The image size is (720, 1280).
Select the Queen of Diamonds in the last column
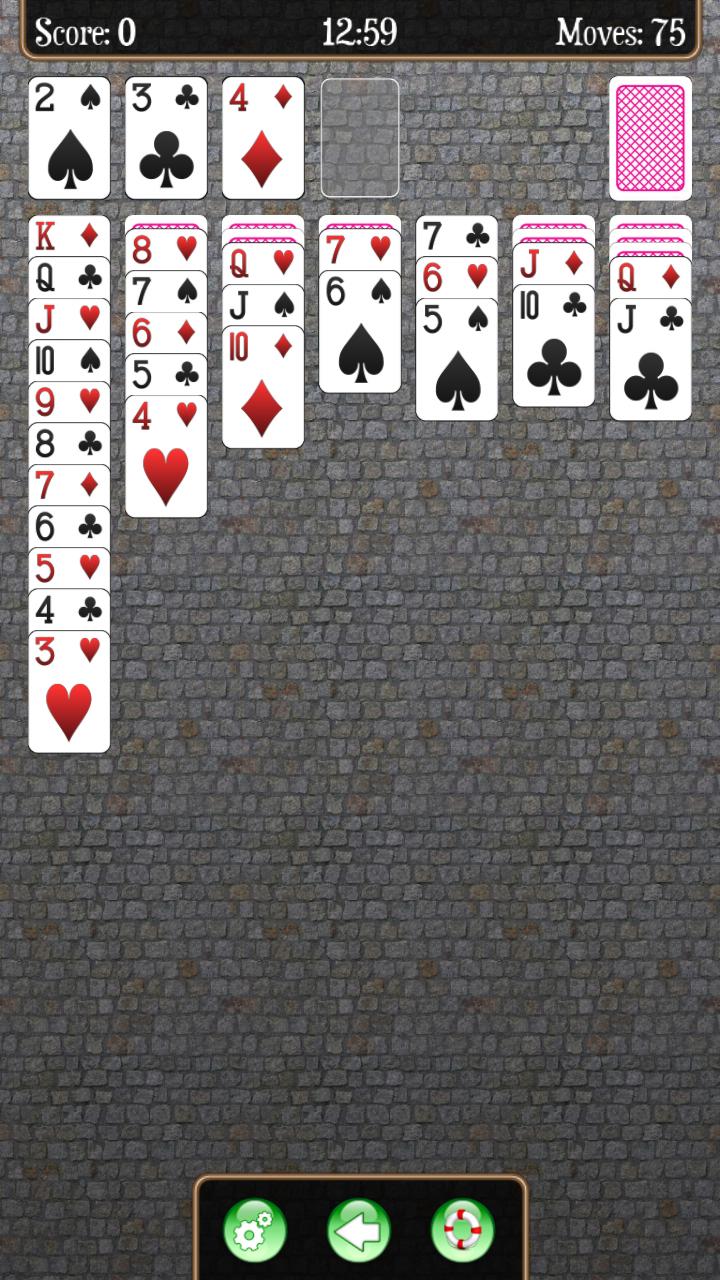pos(650,275)
